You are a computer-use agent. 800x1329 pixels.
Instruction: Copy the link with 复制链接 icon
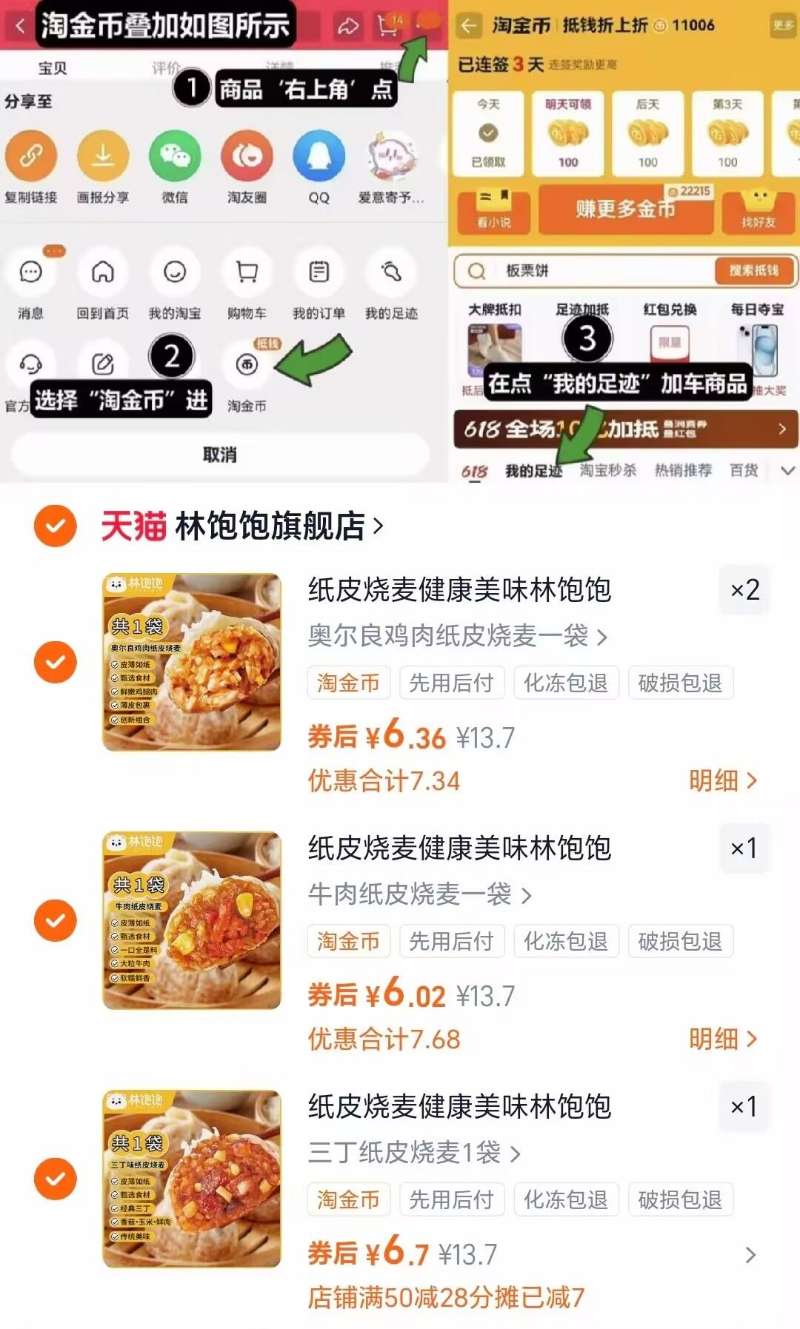click(x=33, y=158)
